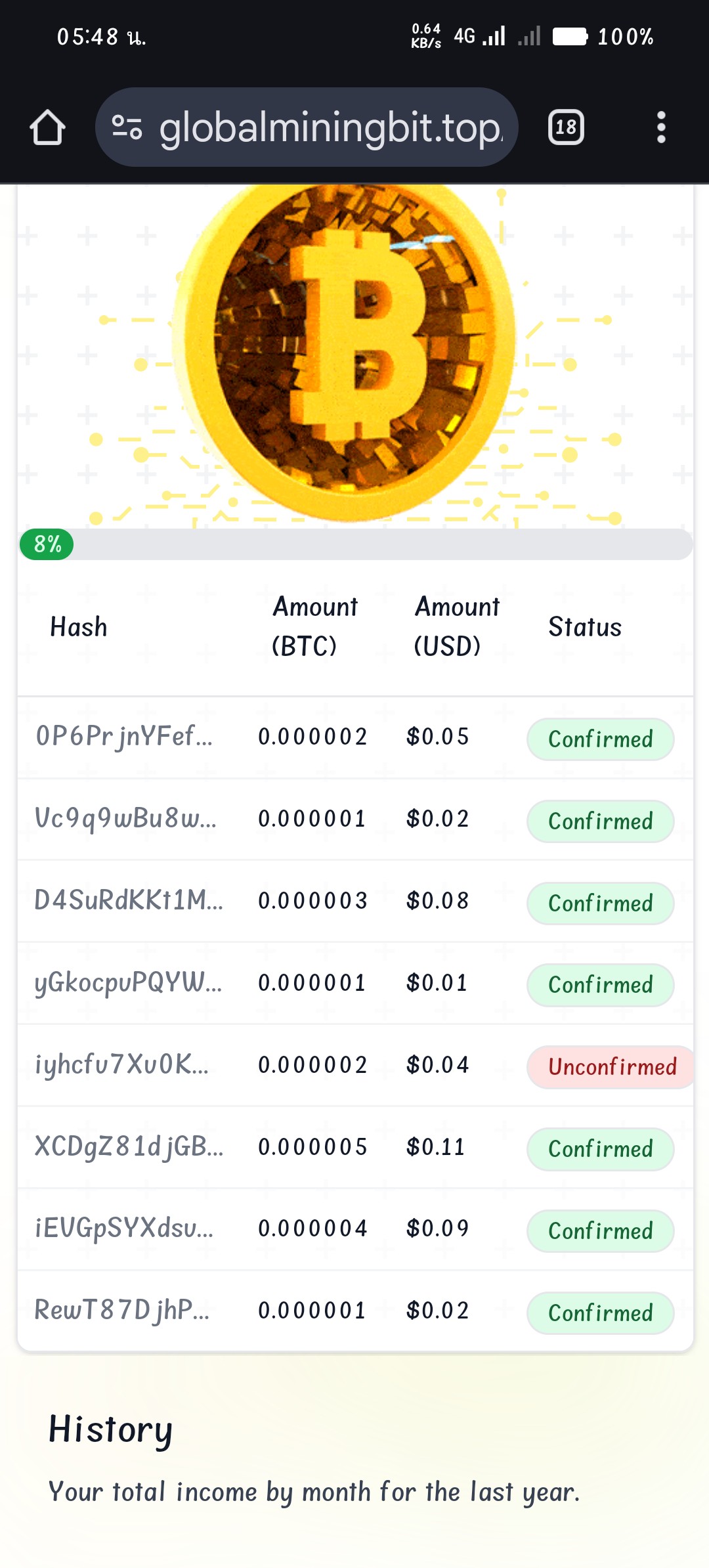Screen dimensions: 709x1568
Task: View site information icon in the address bar
Action: pyautogui.click(x=127, y=127)
